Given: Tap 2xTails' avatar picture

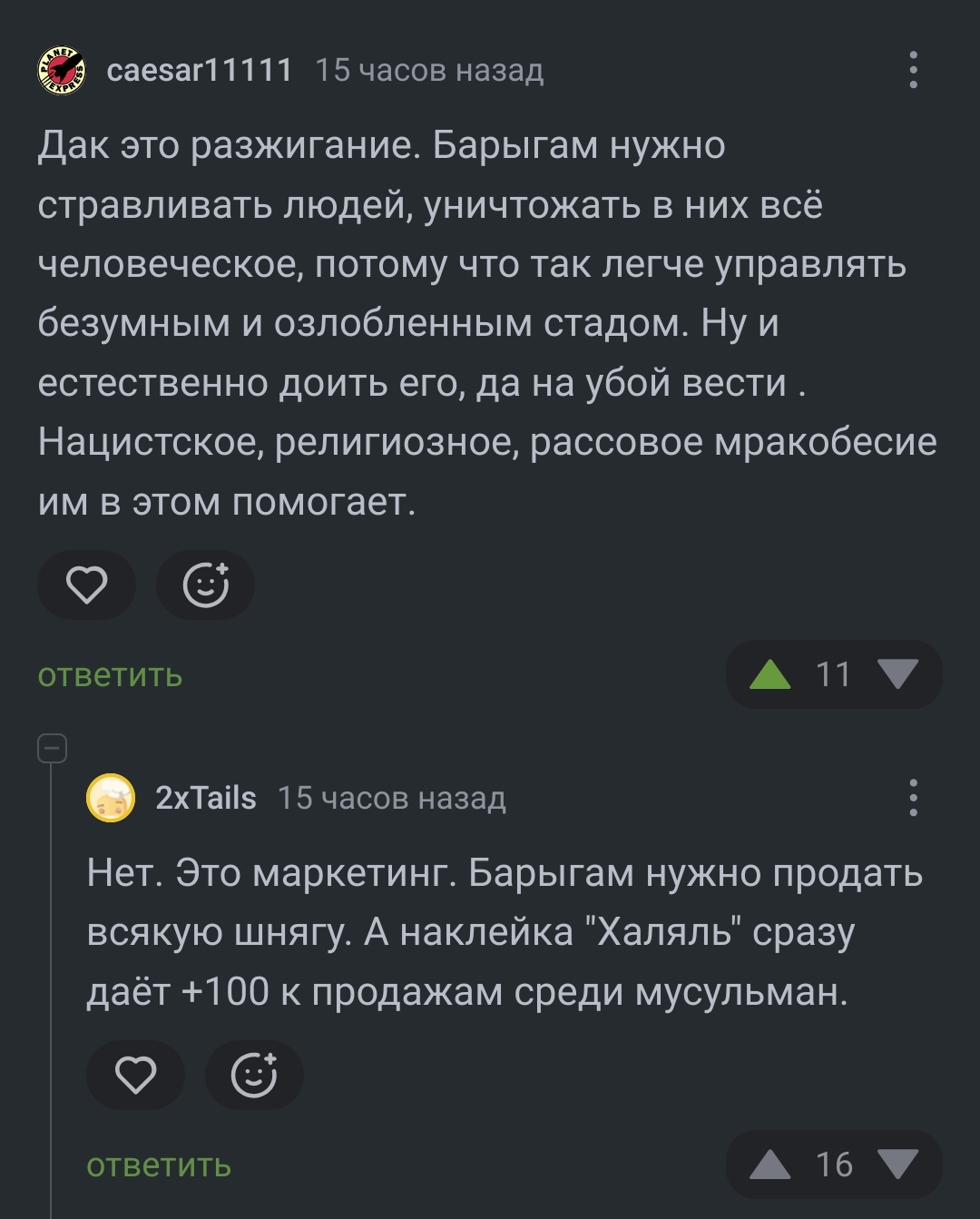Looking at the screenshot, I should [x=111, y=798].
